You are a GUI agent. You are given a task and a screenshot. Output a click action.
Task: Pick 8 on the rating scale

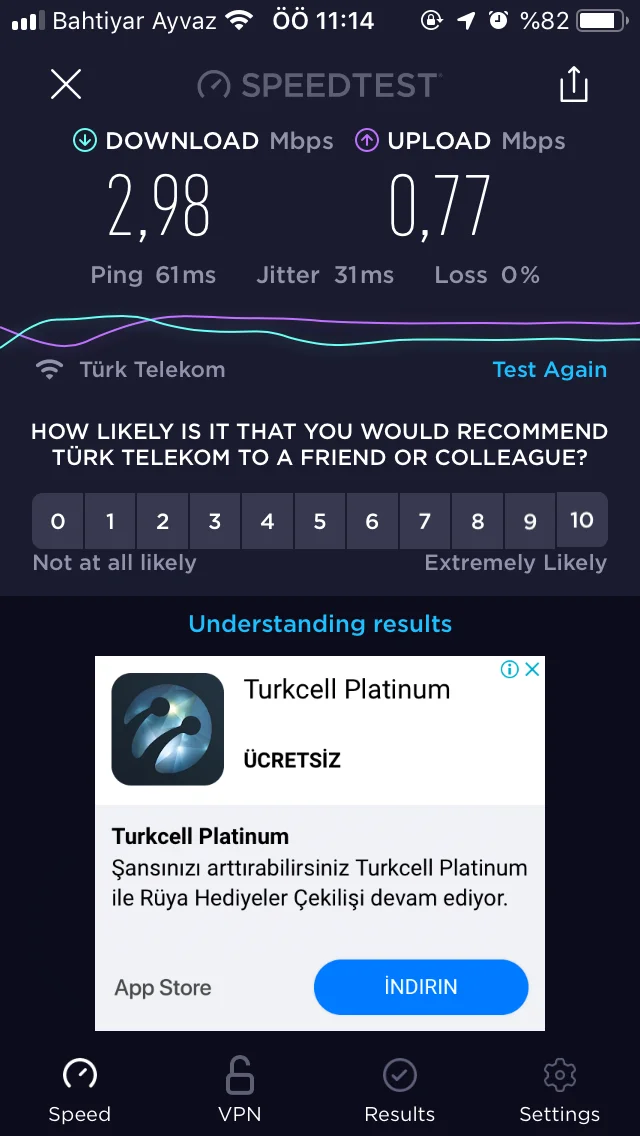point(477,521)
